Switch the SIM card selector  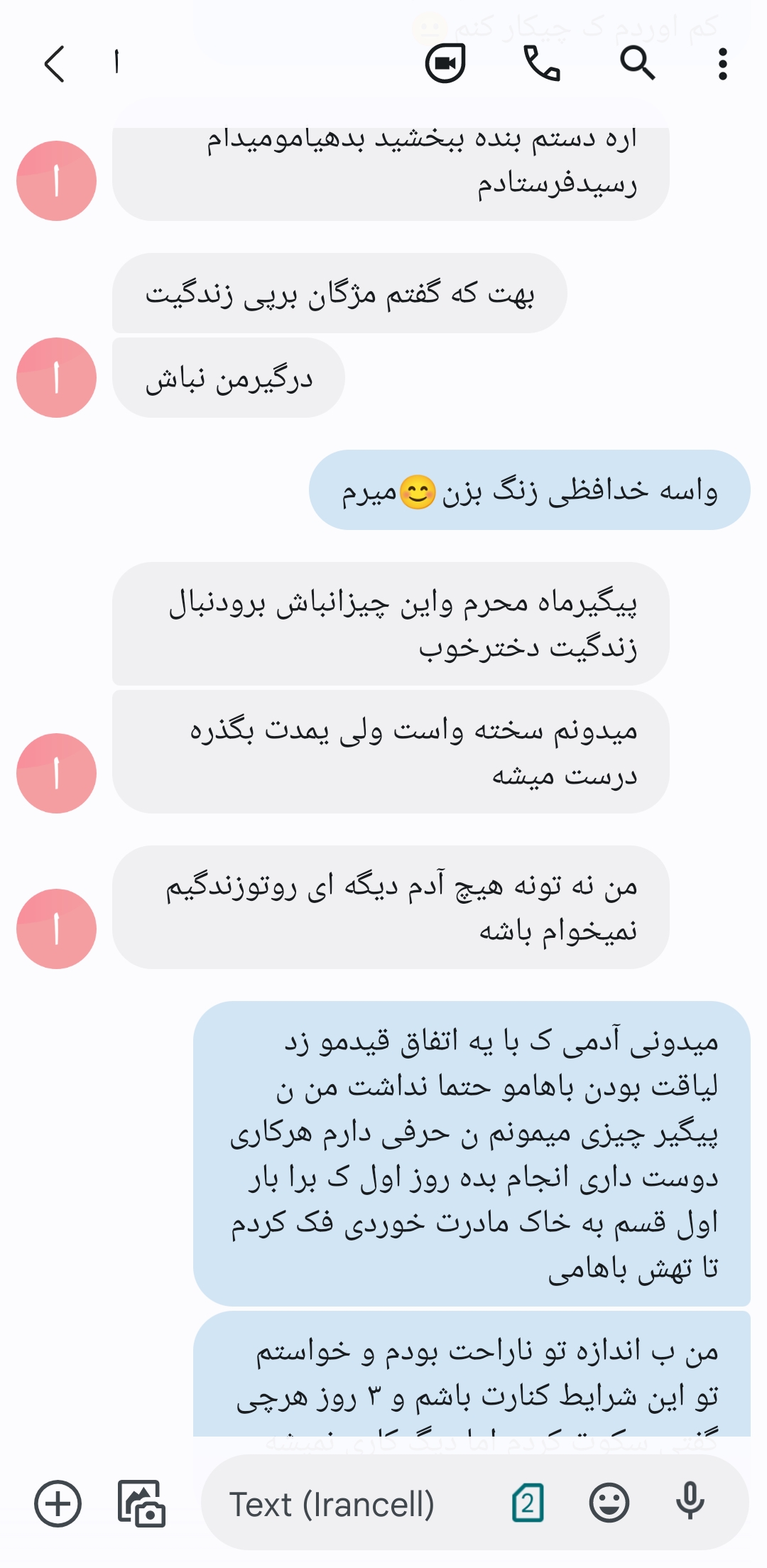click(x=528, y=1503)
